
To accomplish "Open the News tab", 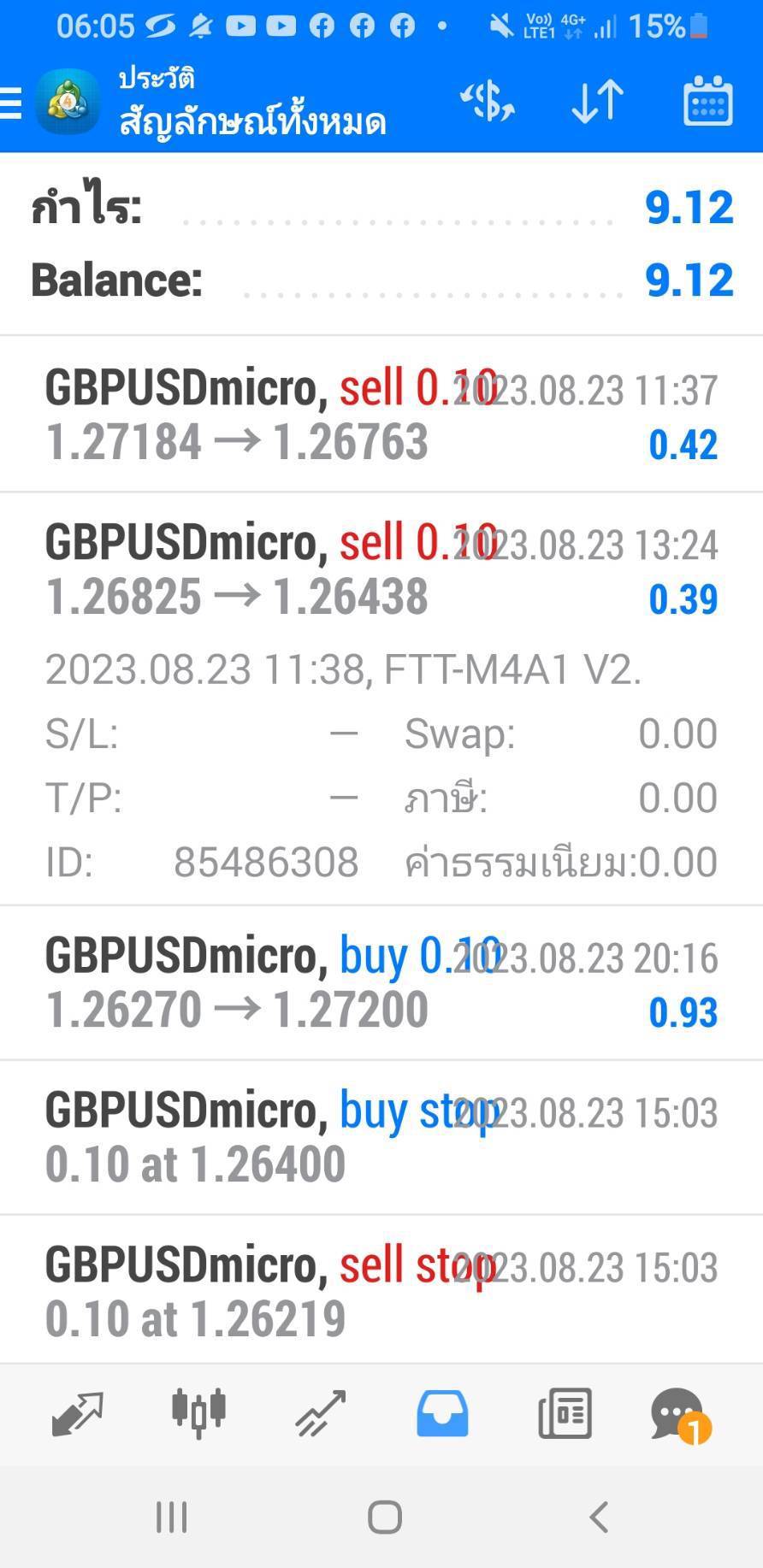I will [565, 1413].
